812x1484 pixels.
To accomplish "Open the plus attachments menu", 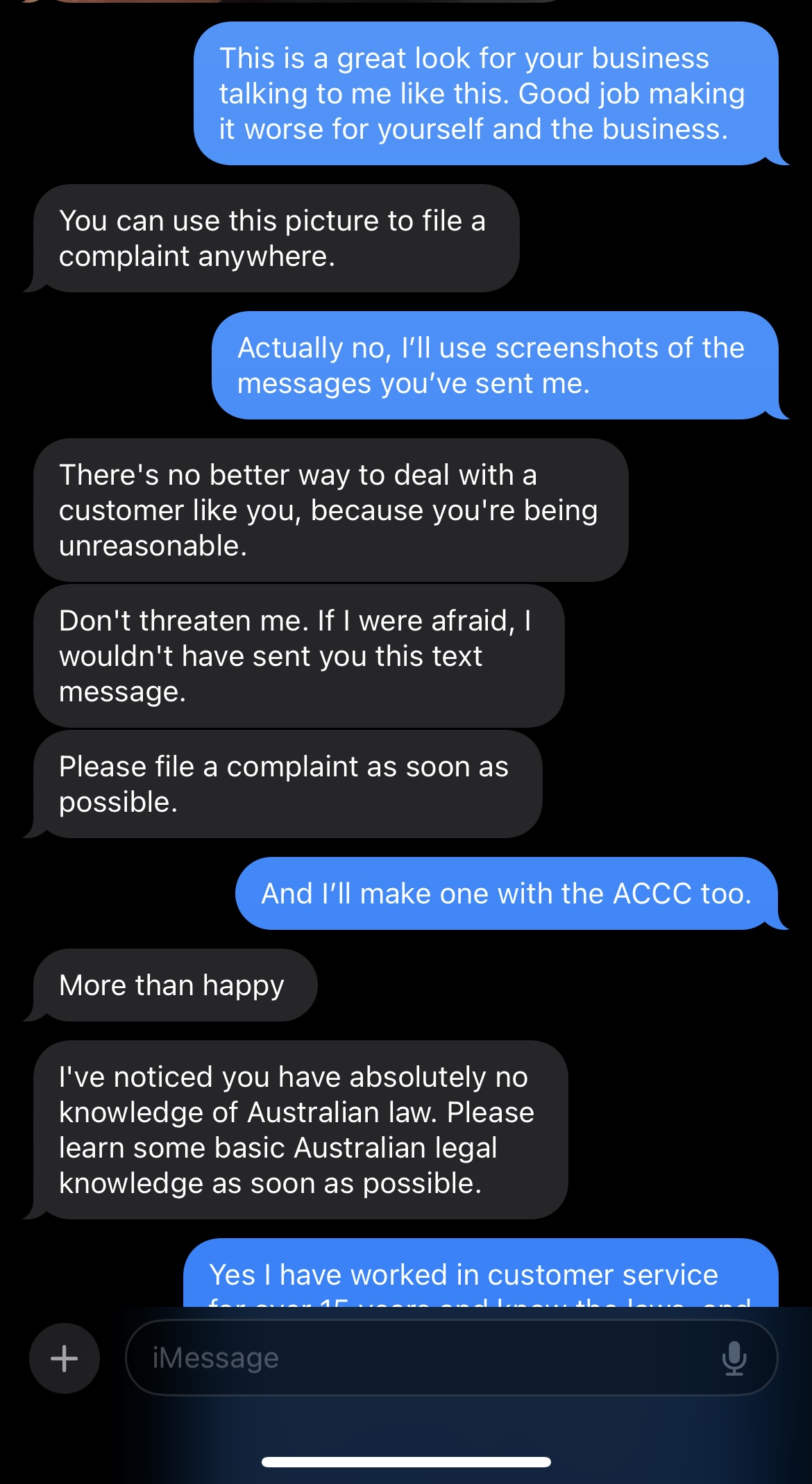I will (x=64, y=1358).
